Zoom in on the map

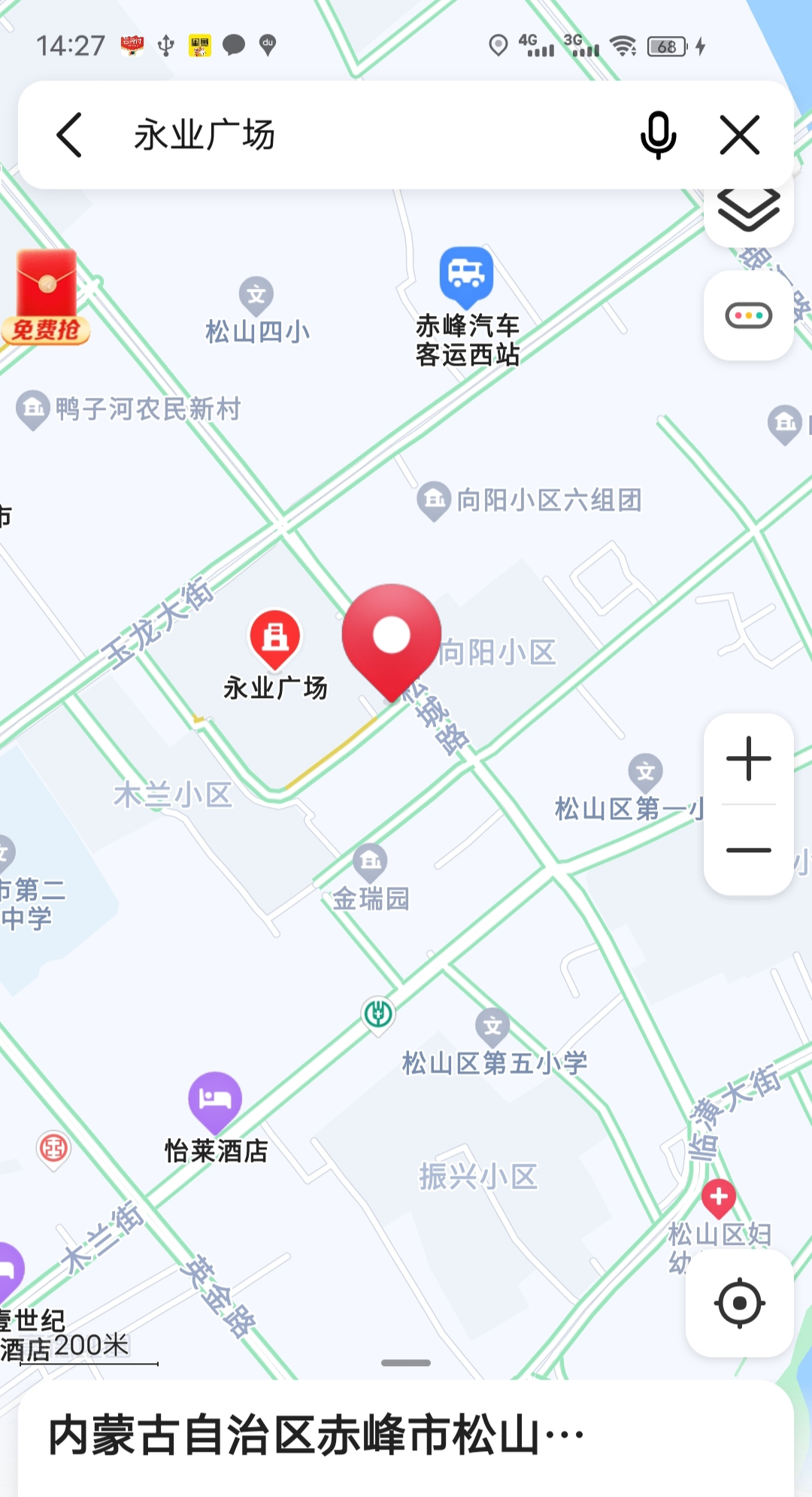pos(748,758)
